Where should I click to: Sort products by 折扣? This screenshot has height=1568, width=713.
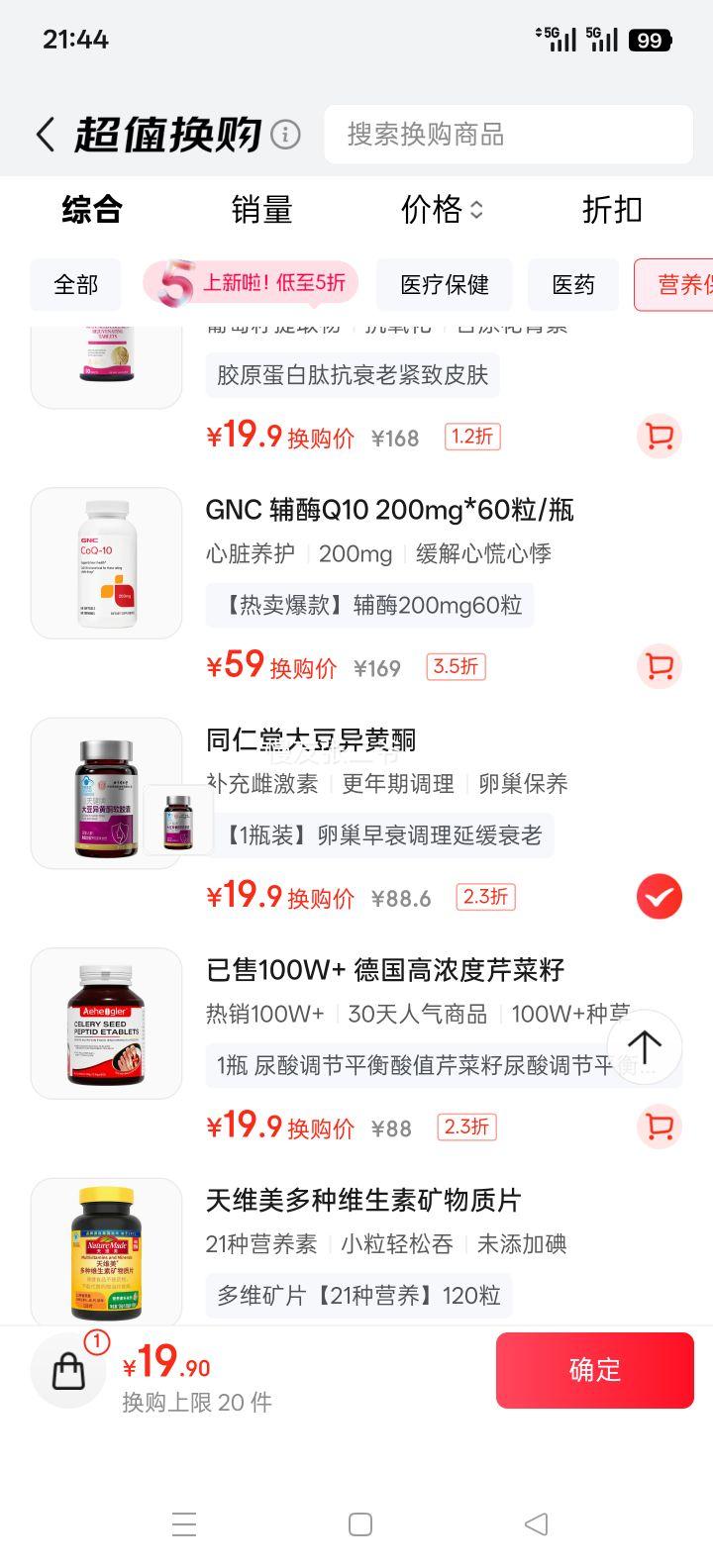coord(612,210)
